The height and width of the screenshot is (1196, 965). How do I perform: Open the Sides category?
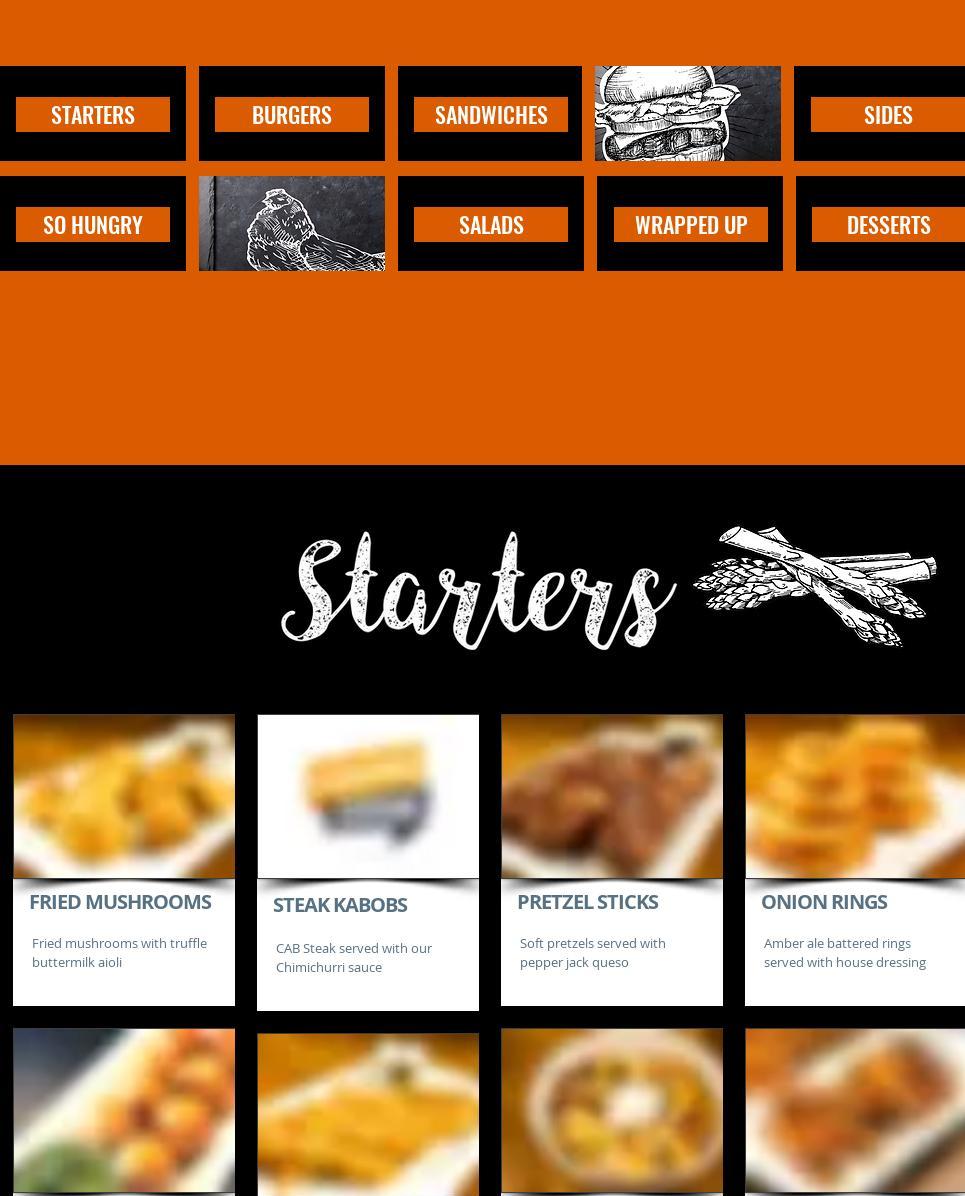point(887,115)
